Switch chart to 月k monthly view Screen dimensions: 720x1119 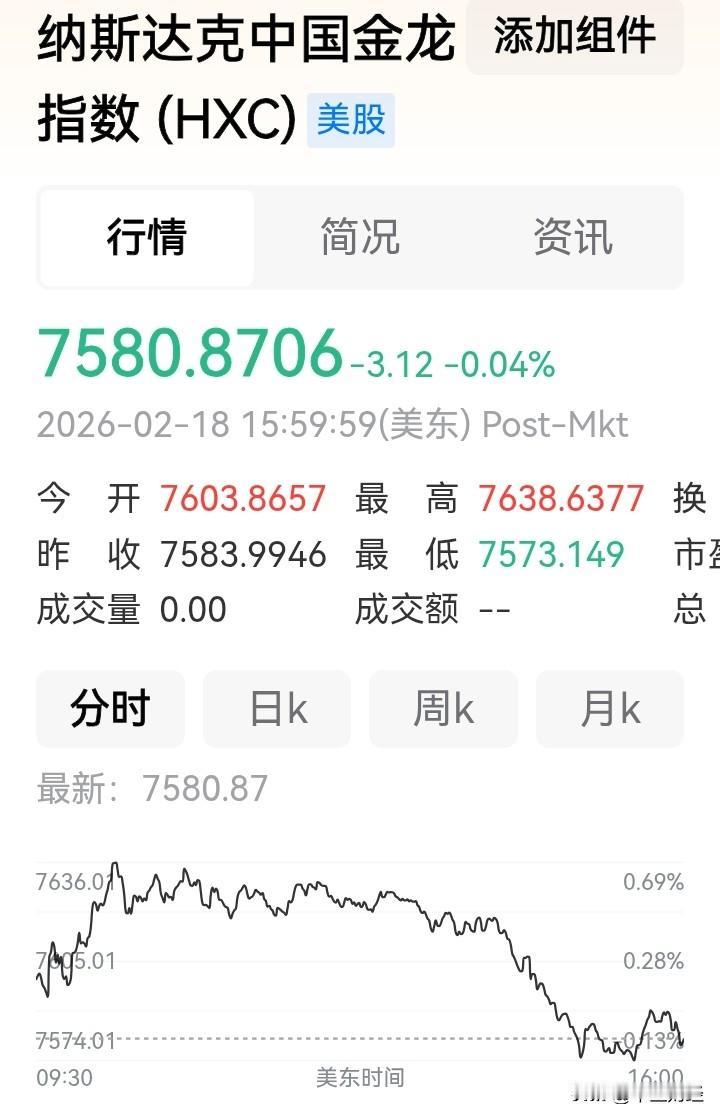[x=608, y=708]
